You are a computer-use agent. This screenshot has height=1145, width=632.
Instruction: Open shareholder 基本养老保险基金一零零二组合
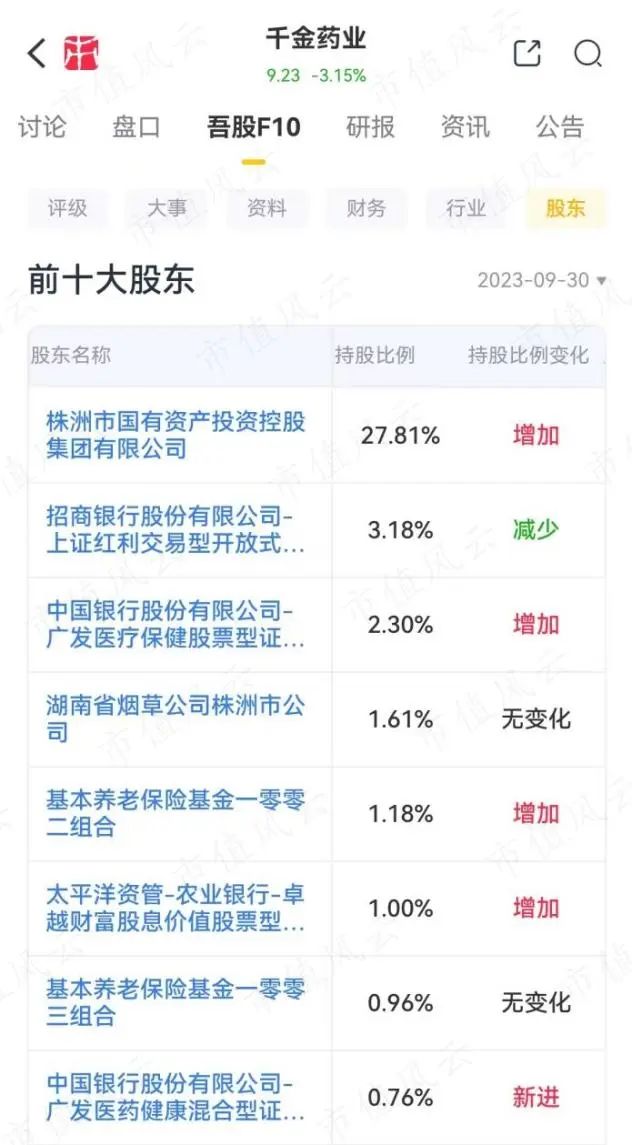point(175,813)
